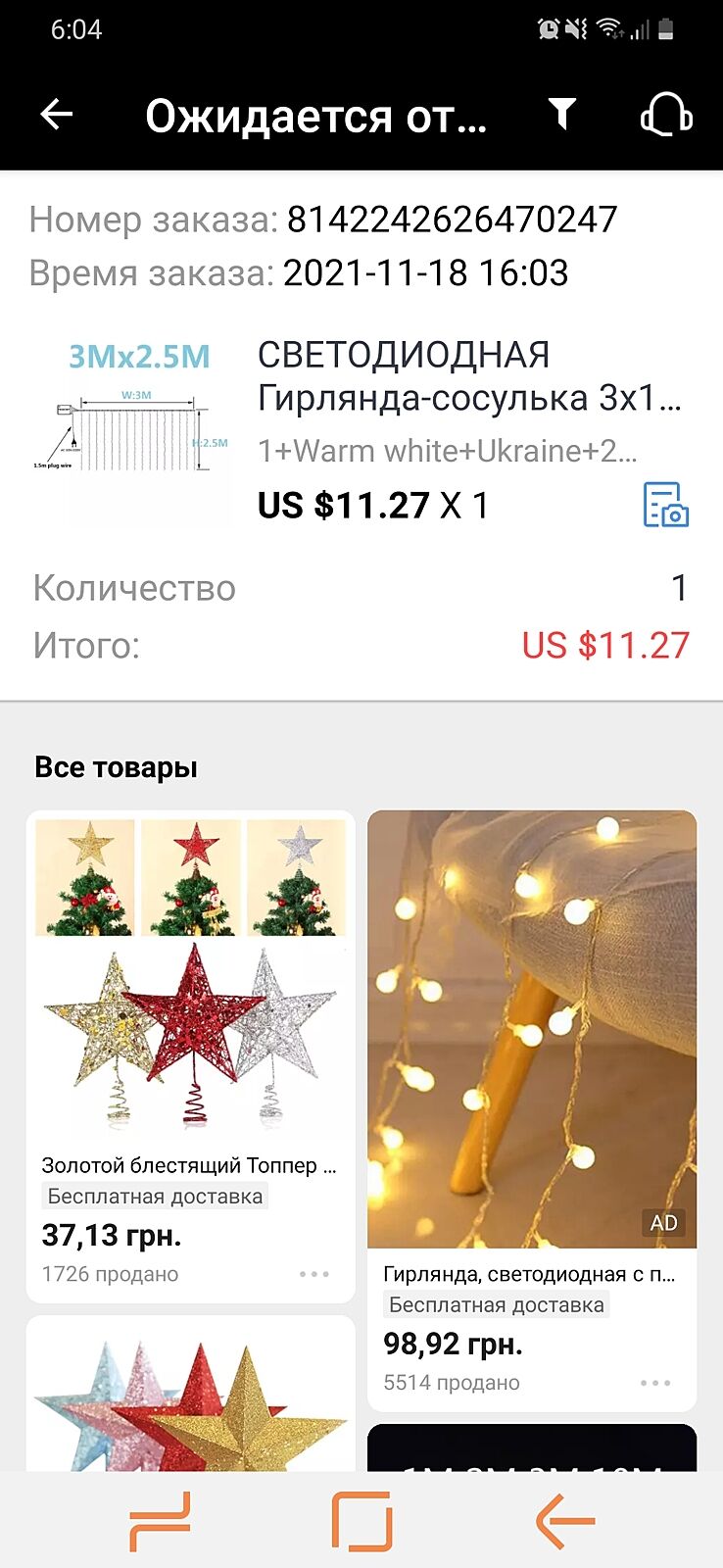The height and width of the screenshot is (1568, 723).
Task: More options for the star topper card
Action: tap(314, 1274)
